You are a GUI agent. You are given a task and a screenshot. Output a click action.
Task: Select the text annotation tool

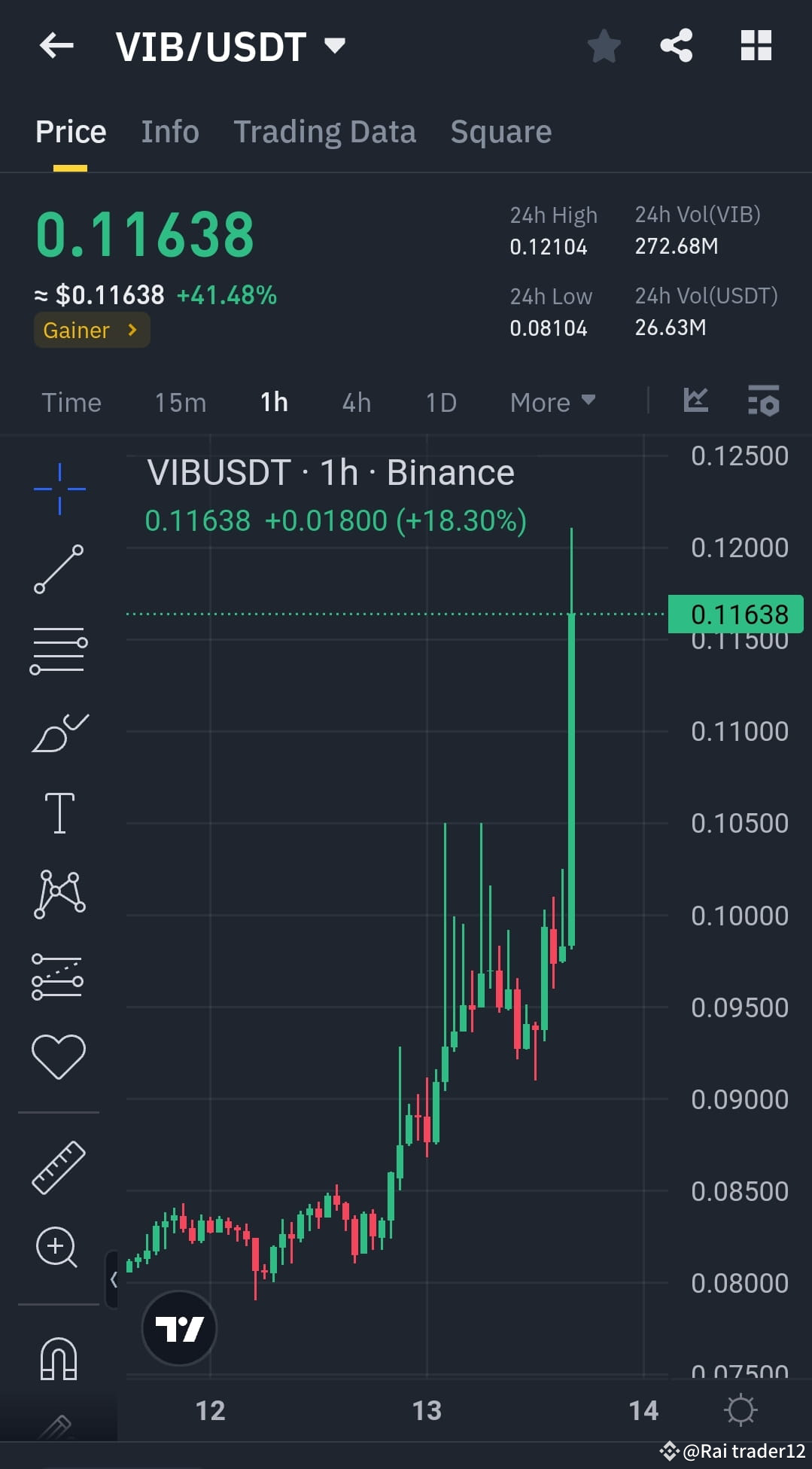pyautogui.click(x=59, y=812)
